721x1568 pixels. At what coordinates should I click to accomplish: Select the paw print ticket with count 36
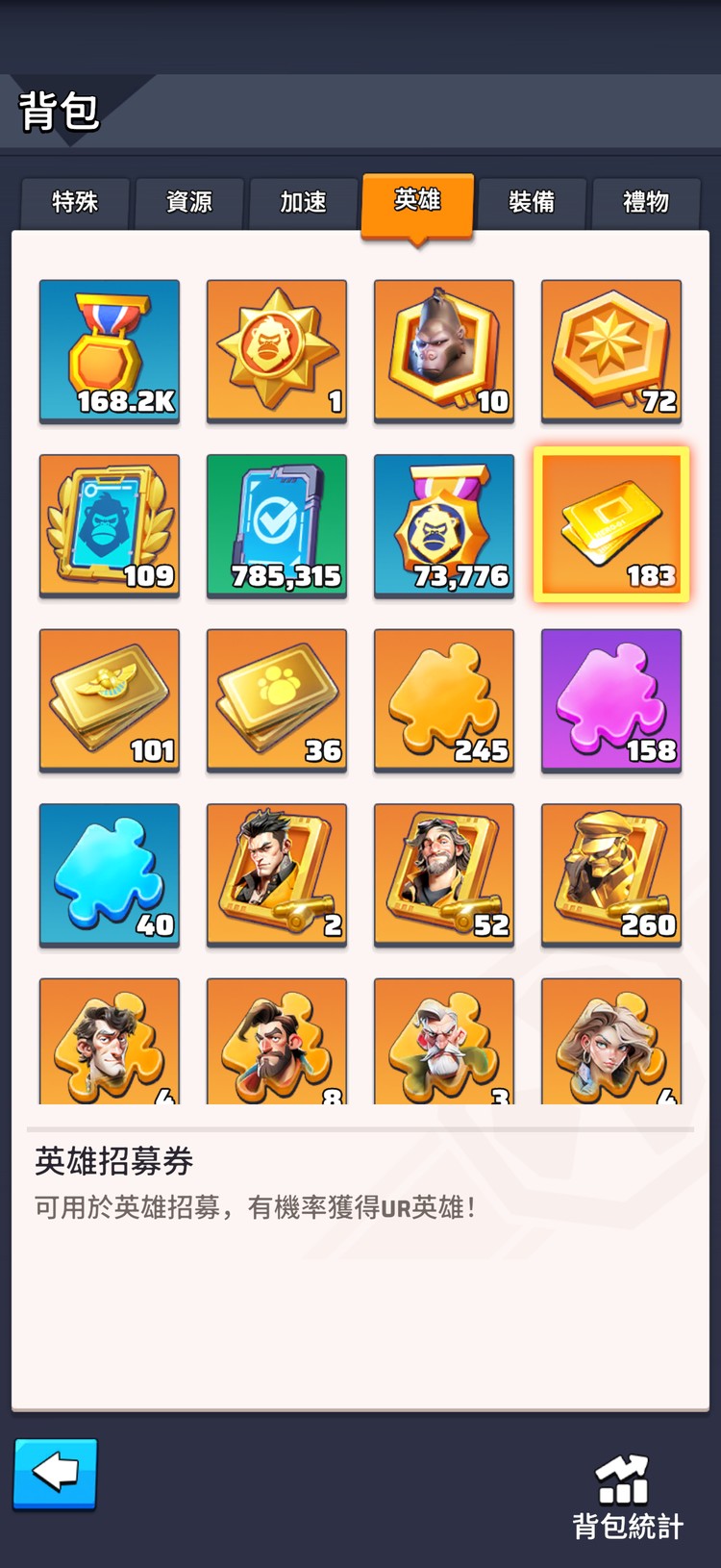click(x=277, y=700)
